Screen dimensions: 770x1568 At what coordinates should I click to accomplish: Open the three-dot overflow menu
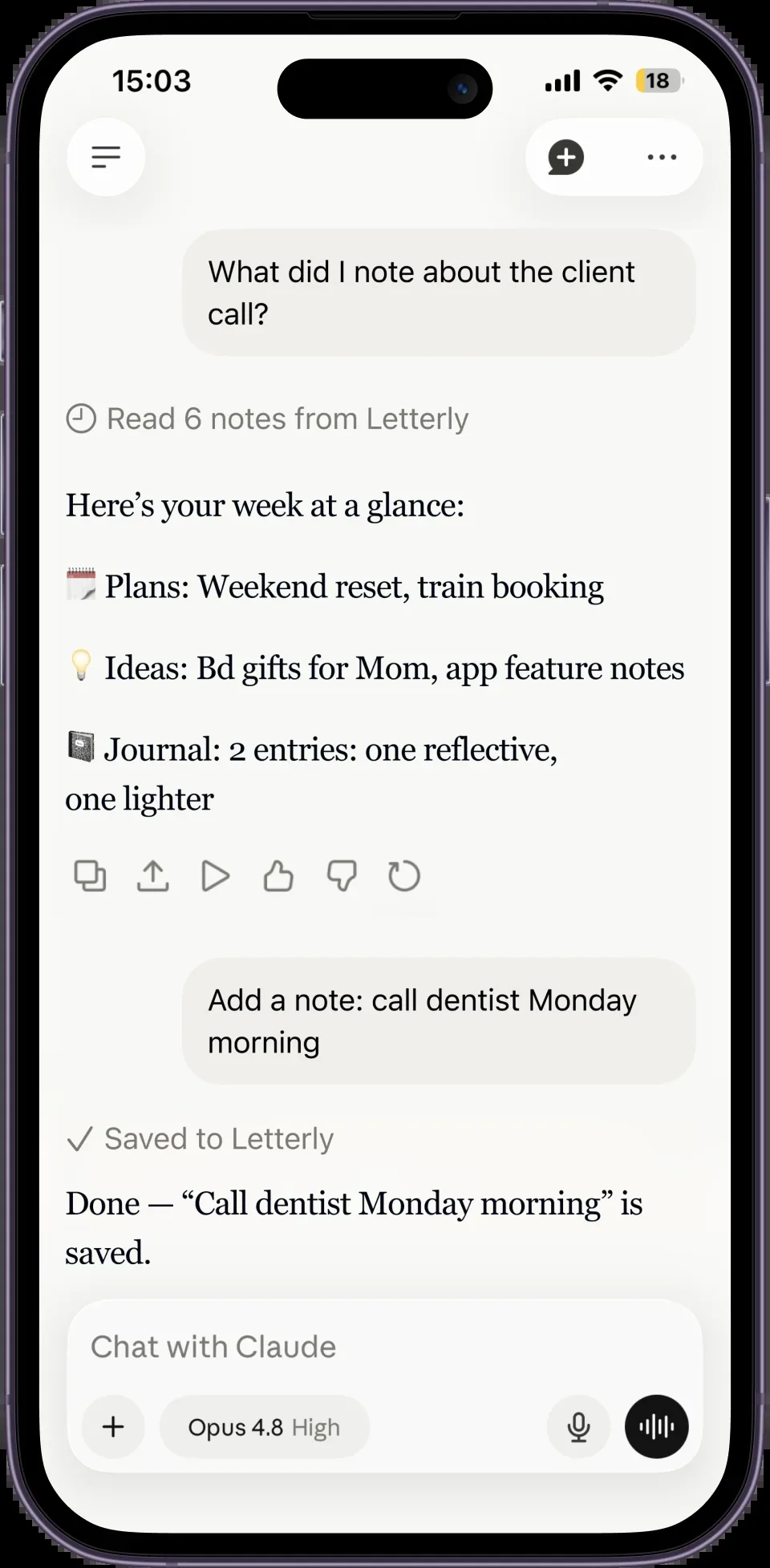coord(662,157)
